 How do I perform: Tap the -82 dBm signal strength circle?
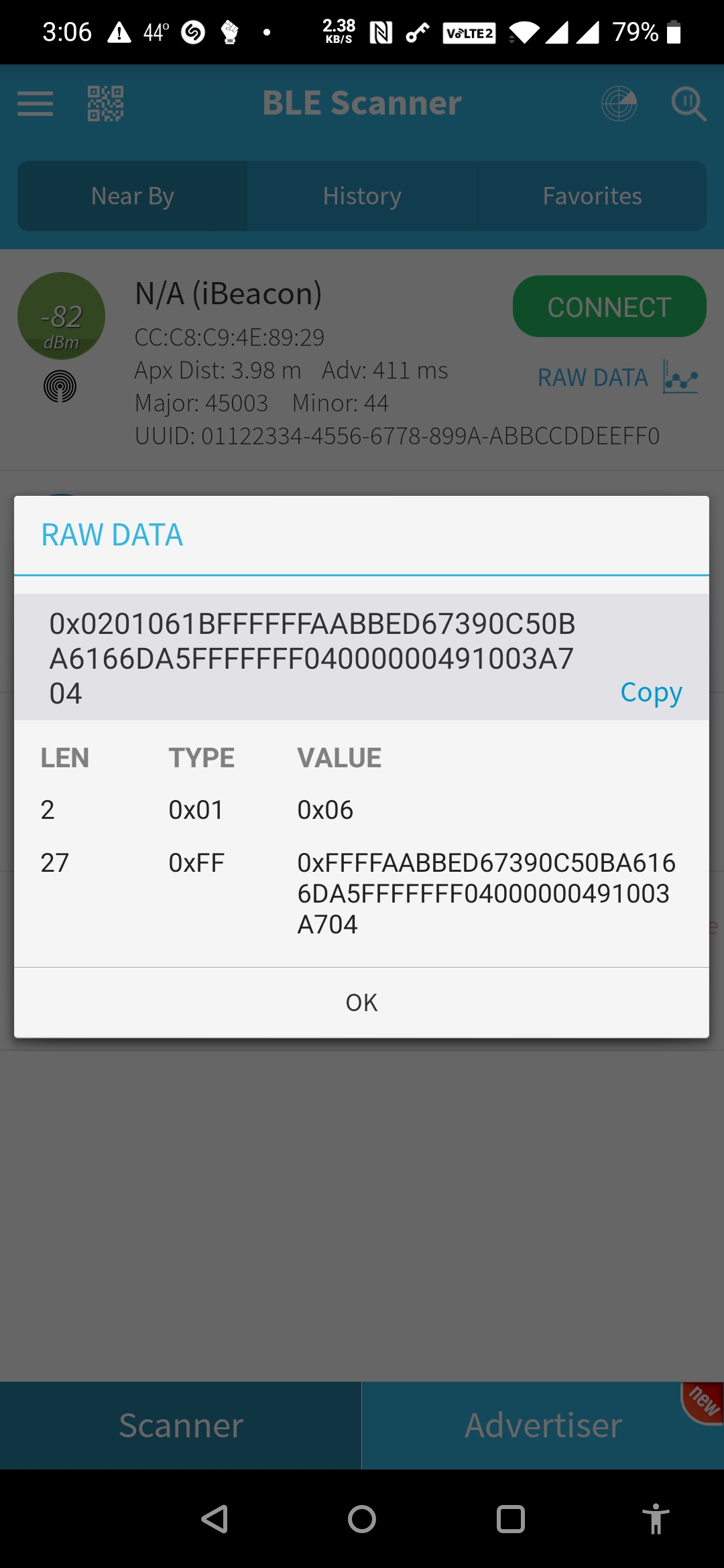point(60,316)
